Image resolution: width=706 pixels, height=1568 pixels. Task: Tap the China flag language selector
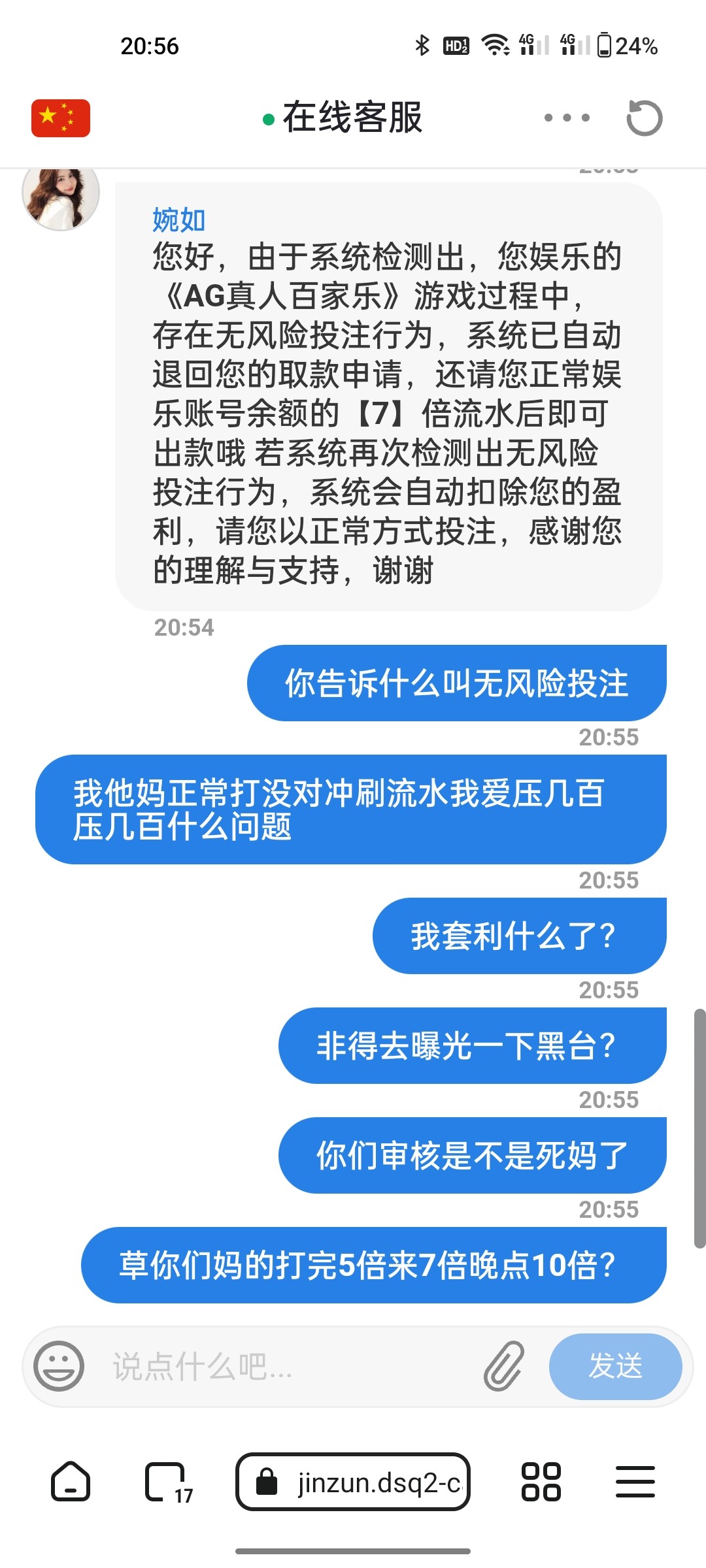click(60, 118)
